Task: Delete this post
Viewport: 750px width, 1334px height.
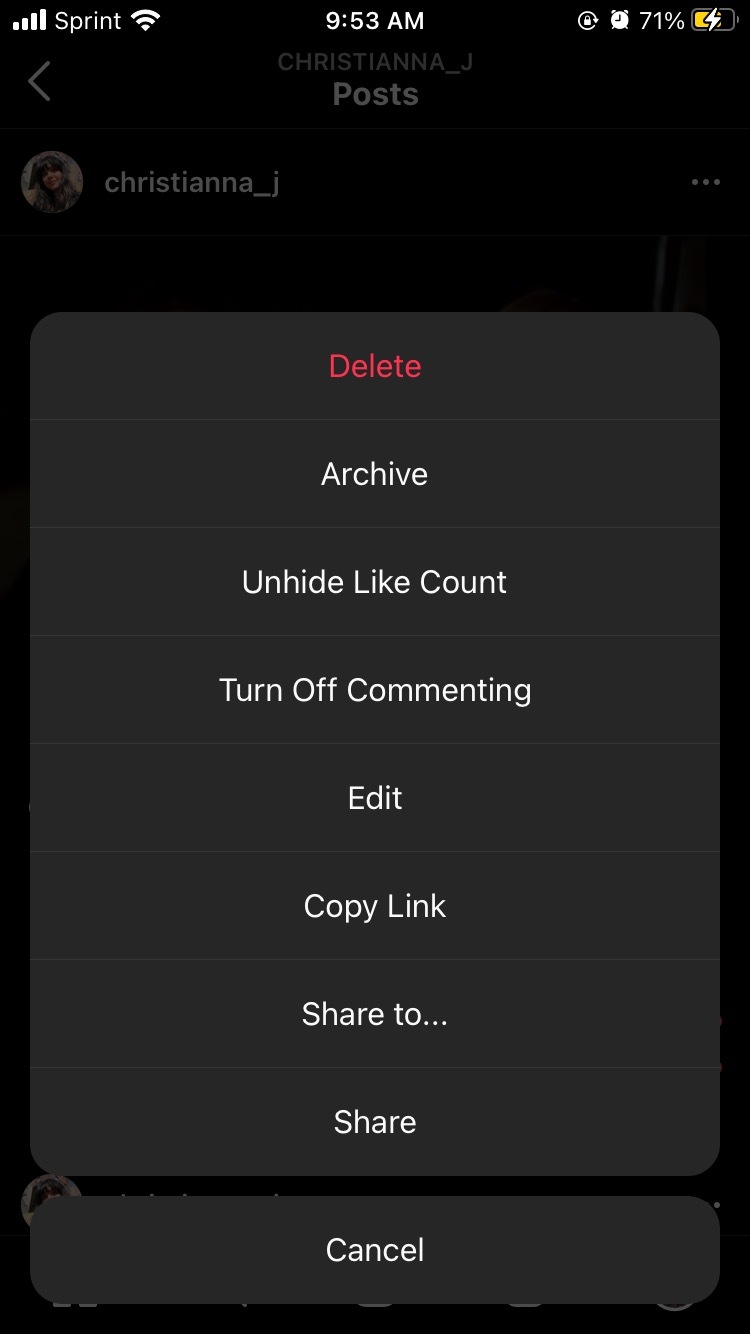Action: coord(375,366)
